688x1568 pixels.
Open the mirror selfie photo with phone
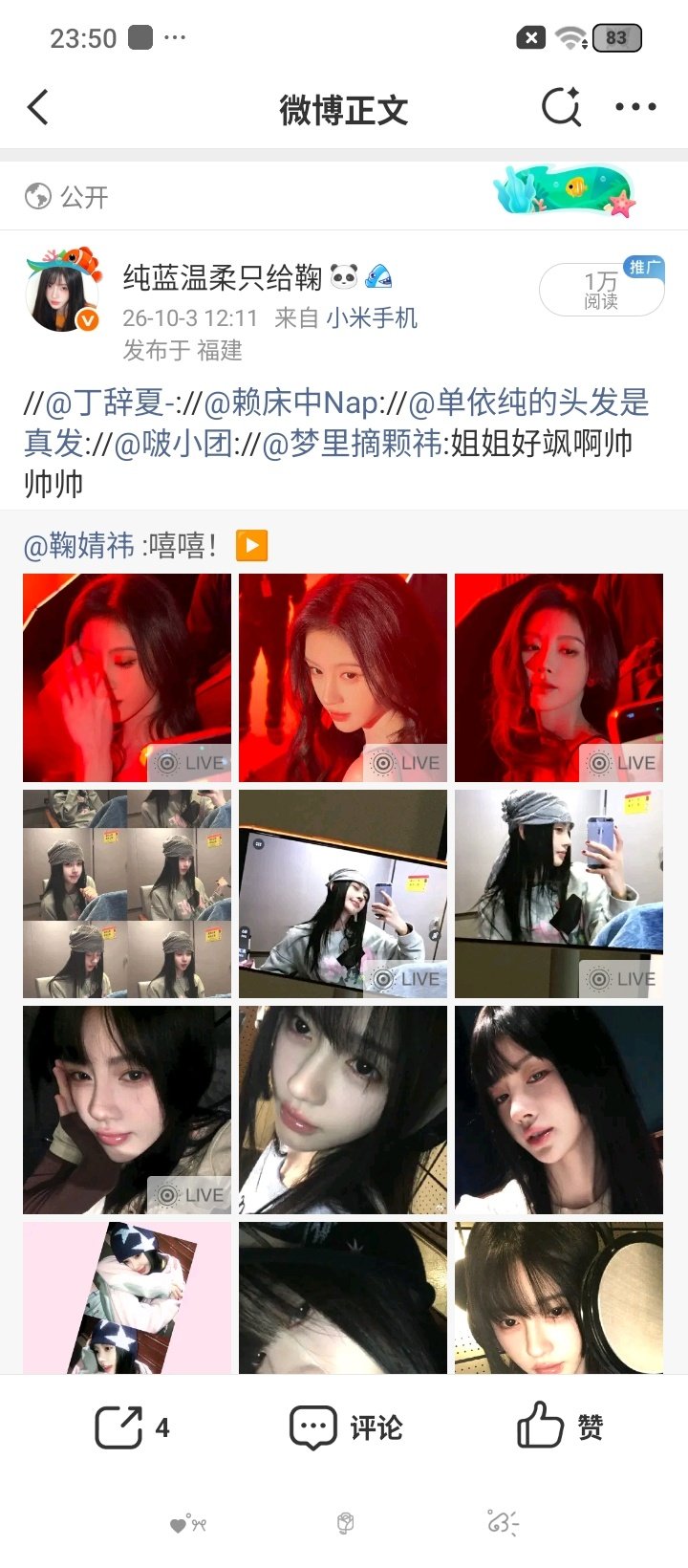coord(559,894)
